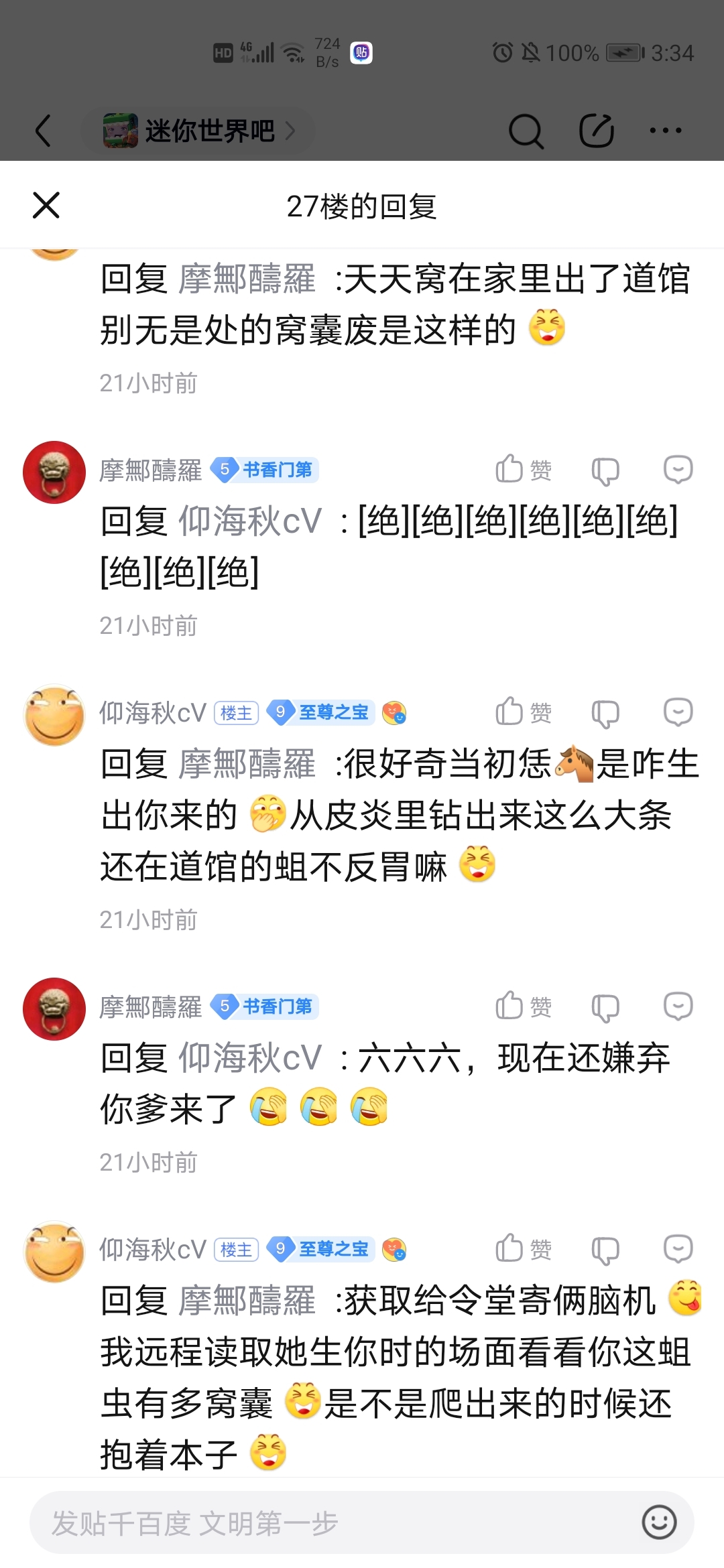This screenshot has width=724, height=1568.
Task: Like 仰海秋cV's 获取给令堂 reply
Action: point(524,1249)
